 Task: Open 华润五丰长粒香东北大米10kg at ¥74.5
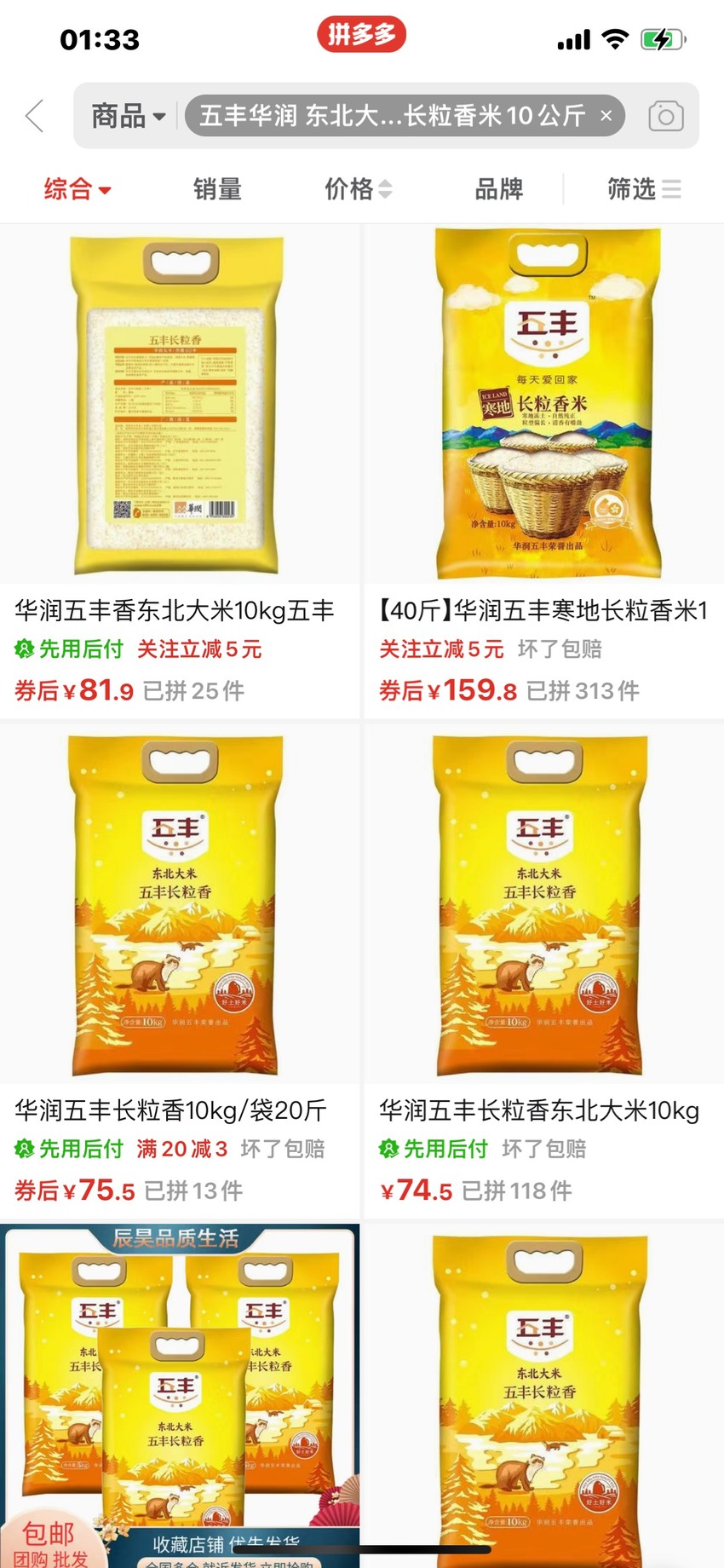click(x=544, y=971)
